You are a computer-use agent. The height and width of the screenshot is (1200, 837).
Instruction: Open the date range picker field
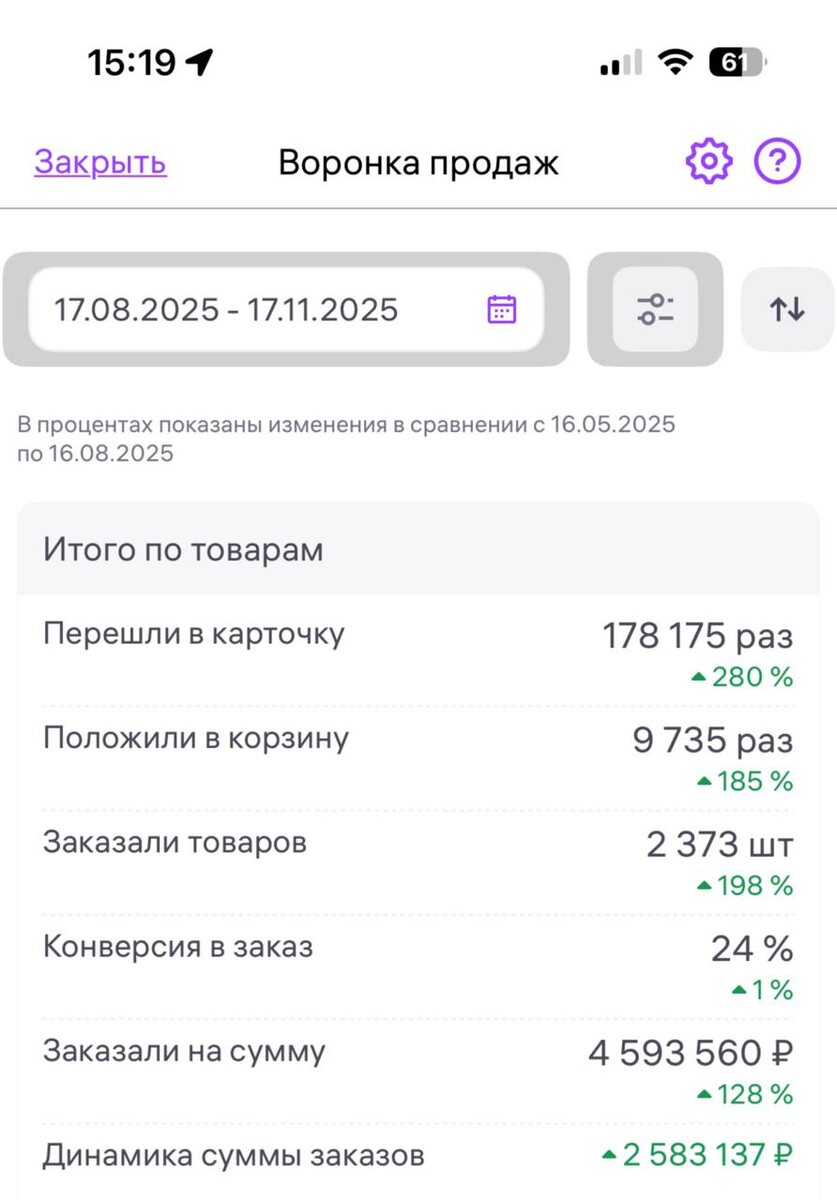pos(286,309)
